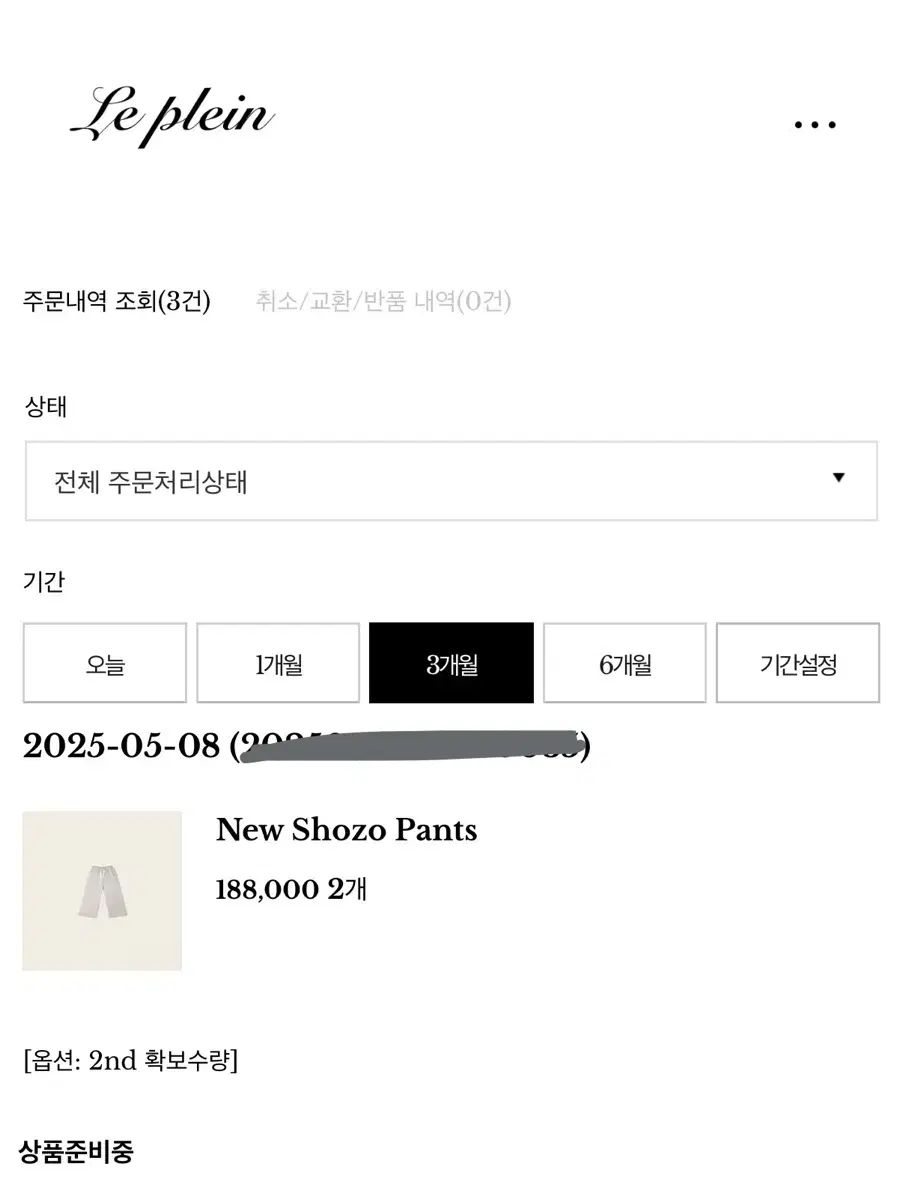Switch to 취소/교환/반품 내역 tab
The width and height of the screenshot is (903, 1200).
[383, 301]
